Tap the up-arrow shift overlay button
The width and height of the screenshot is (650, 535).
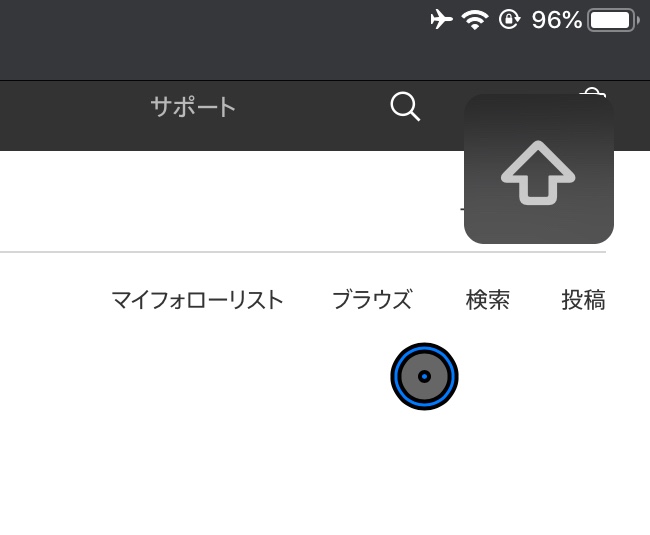[538, 171]
